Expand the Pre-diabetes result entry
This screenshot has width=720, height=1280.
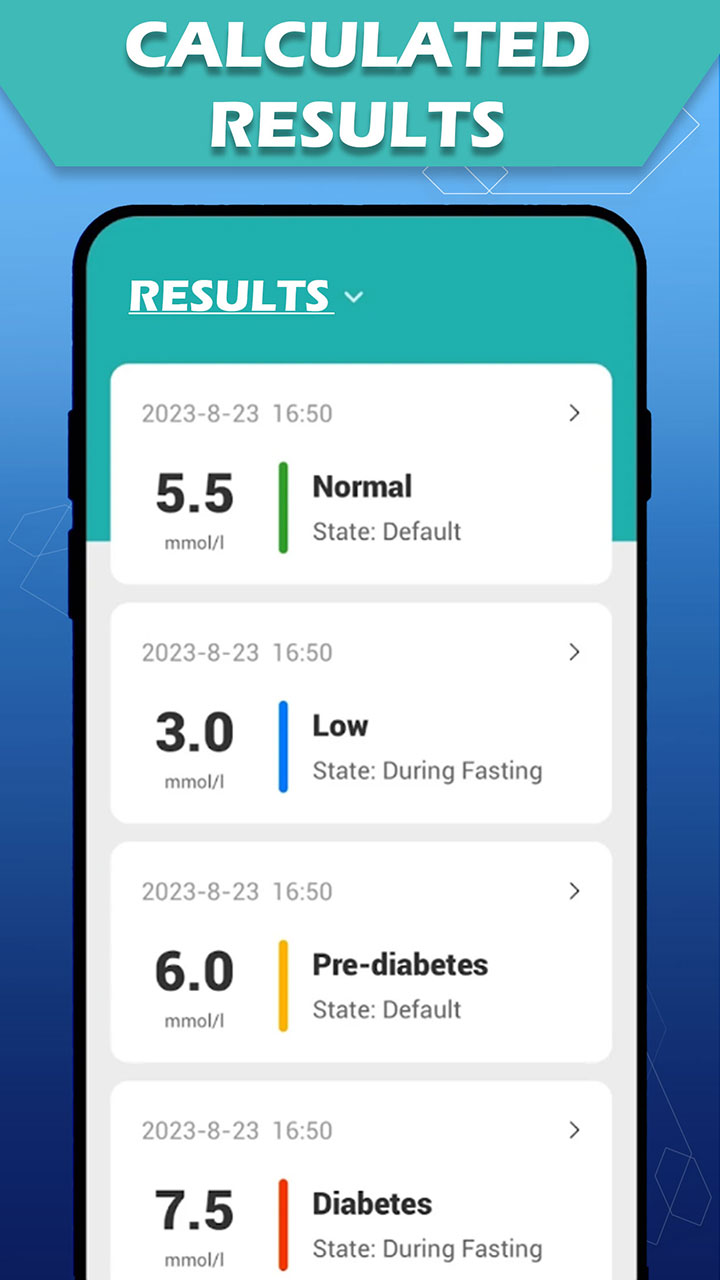(x=574, y=891)
